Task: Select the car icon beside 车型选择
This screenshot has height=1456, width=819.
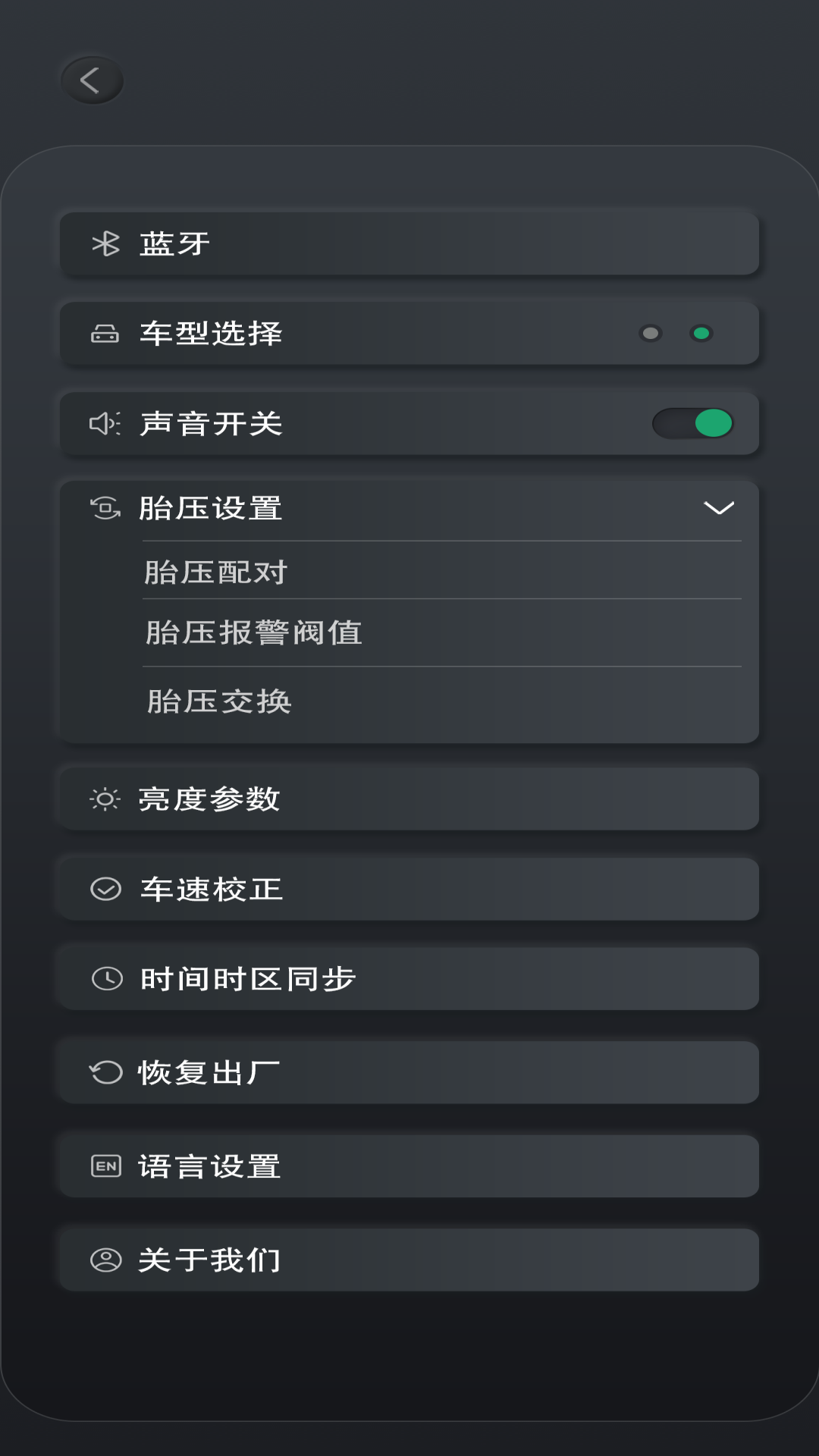Action: click(x=105, y=334)
